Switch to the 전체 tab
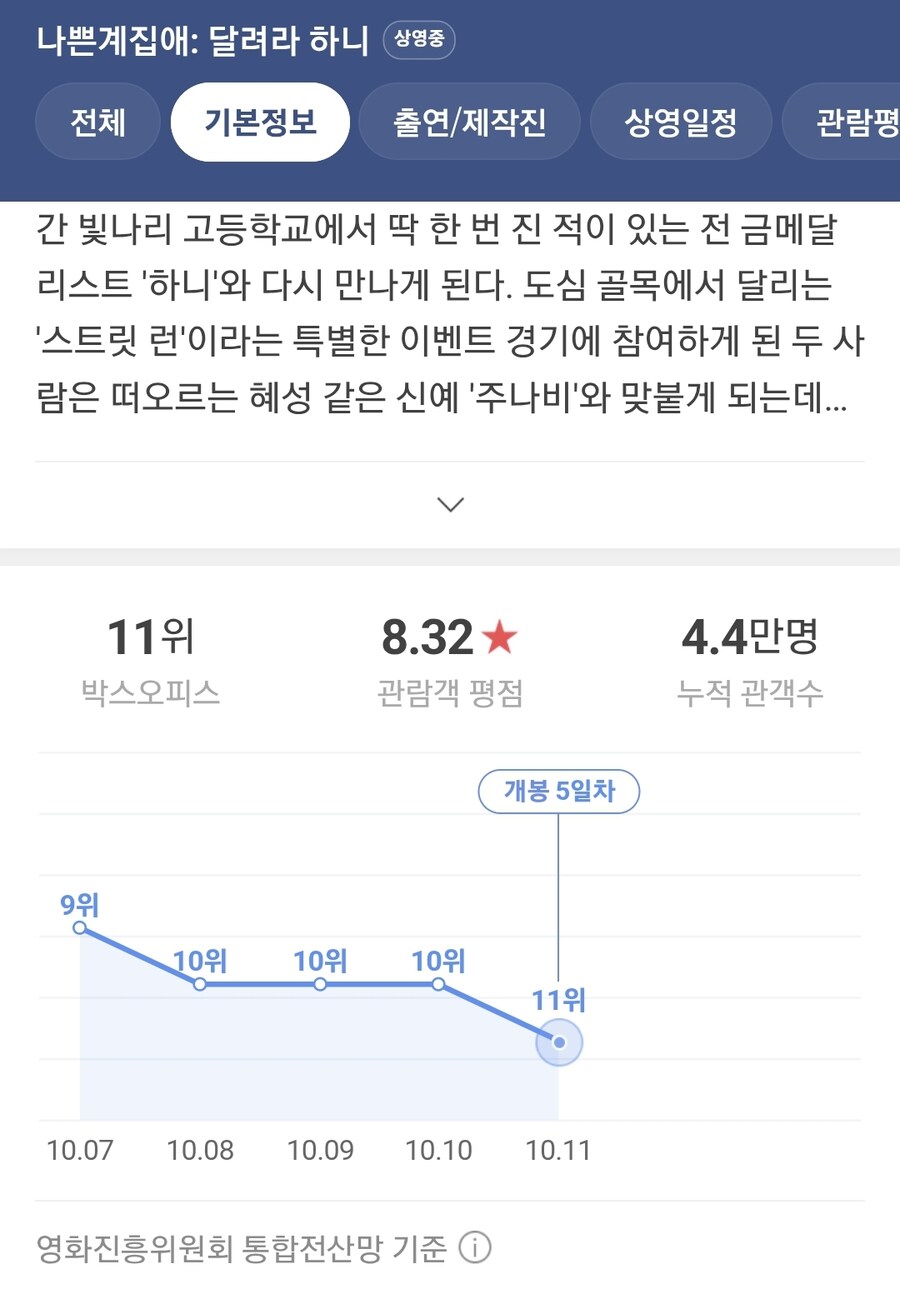 click(98, 123)
